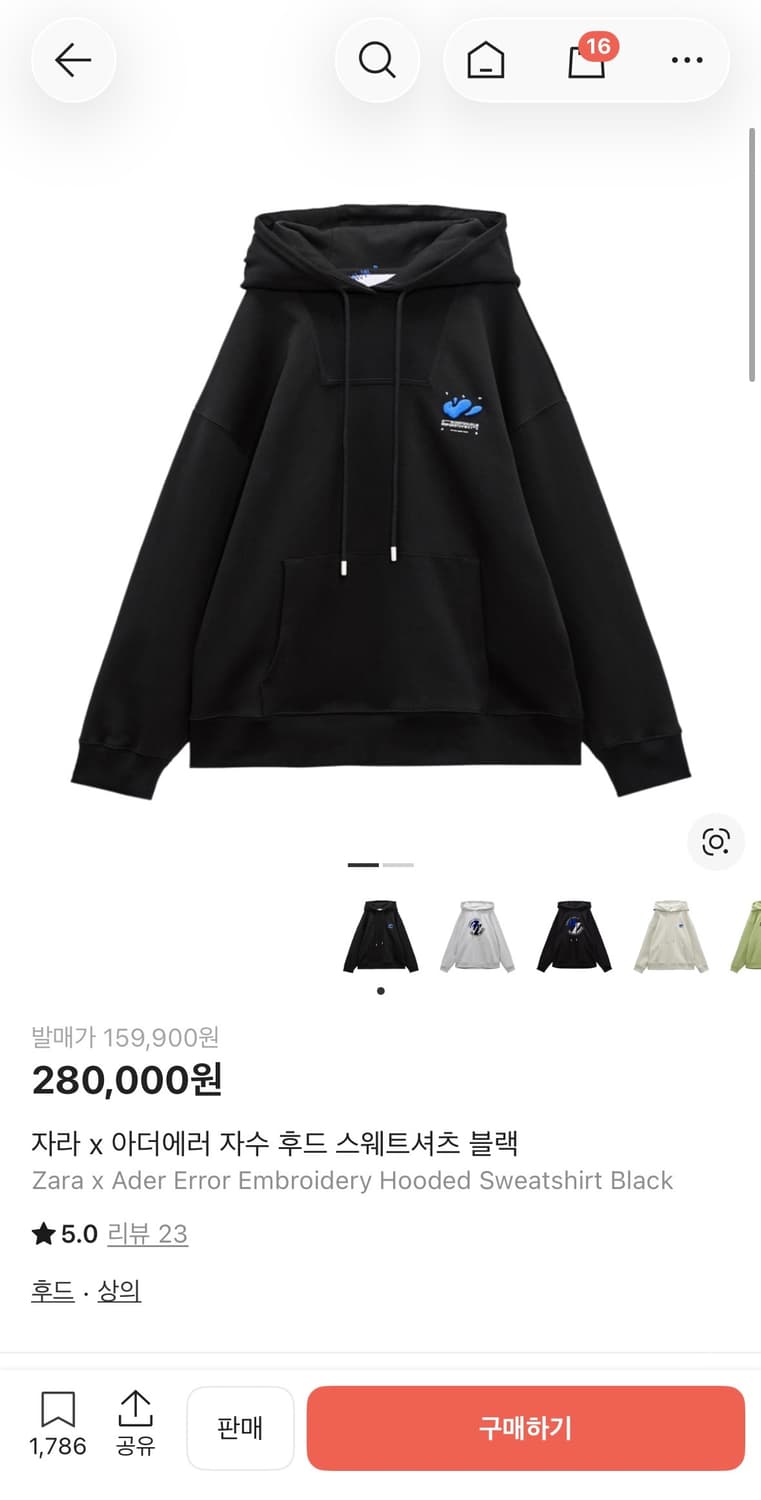Image resolution: width=761 pixels, height=1500 pixels.
Task: Open the 리뷰 23 reviews link
Action: 147,1234
